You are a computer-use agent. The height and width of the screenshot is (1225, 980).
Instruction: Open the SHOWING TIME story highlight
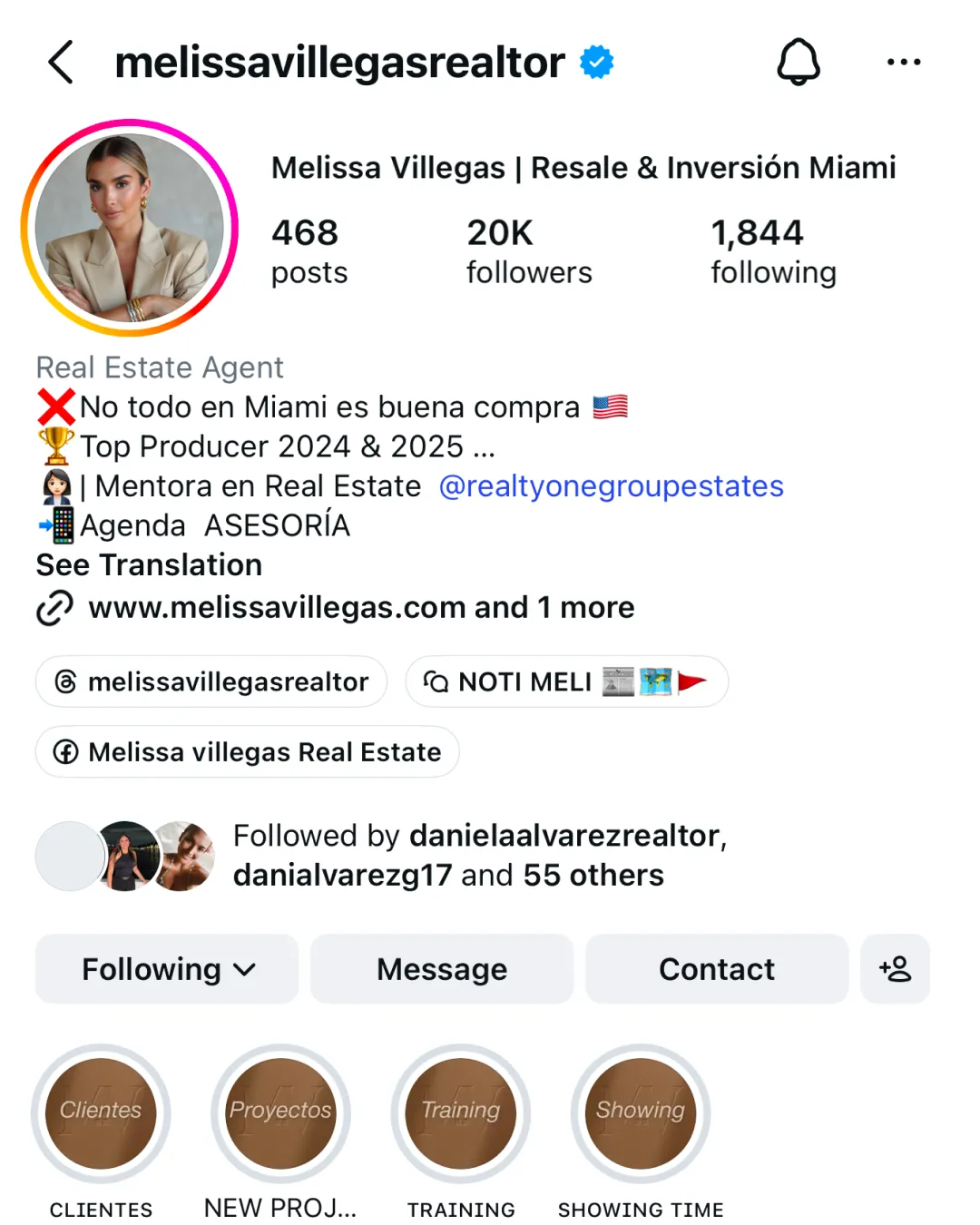point(641,1113)
